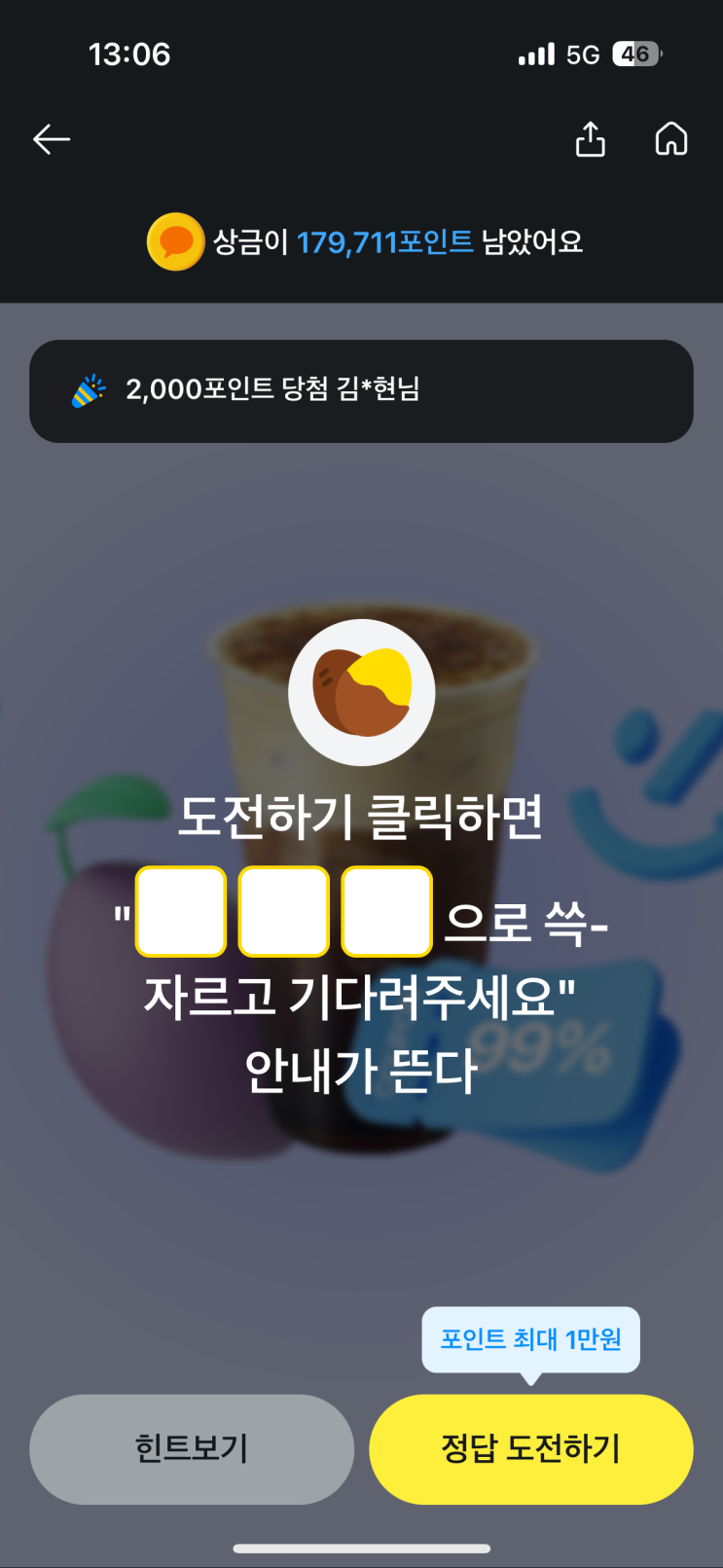Select the sweet potato badge above the quiz
This screenshot has height=1568, width=723.
pos(361,691)
